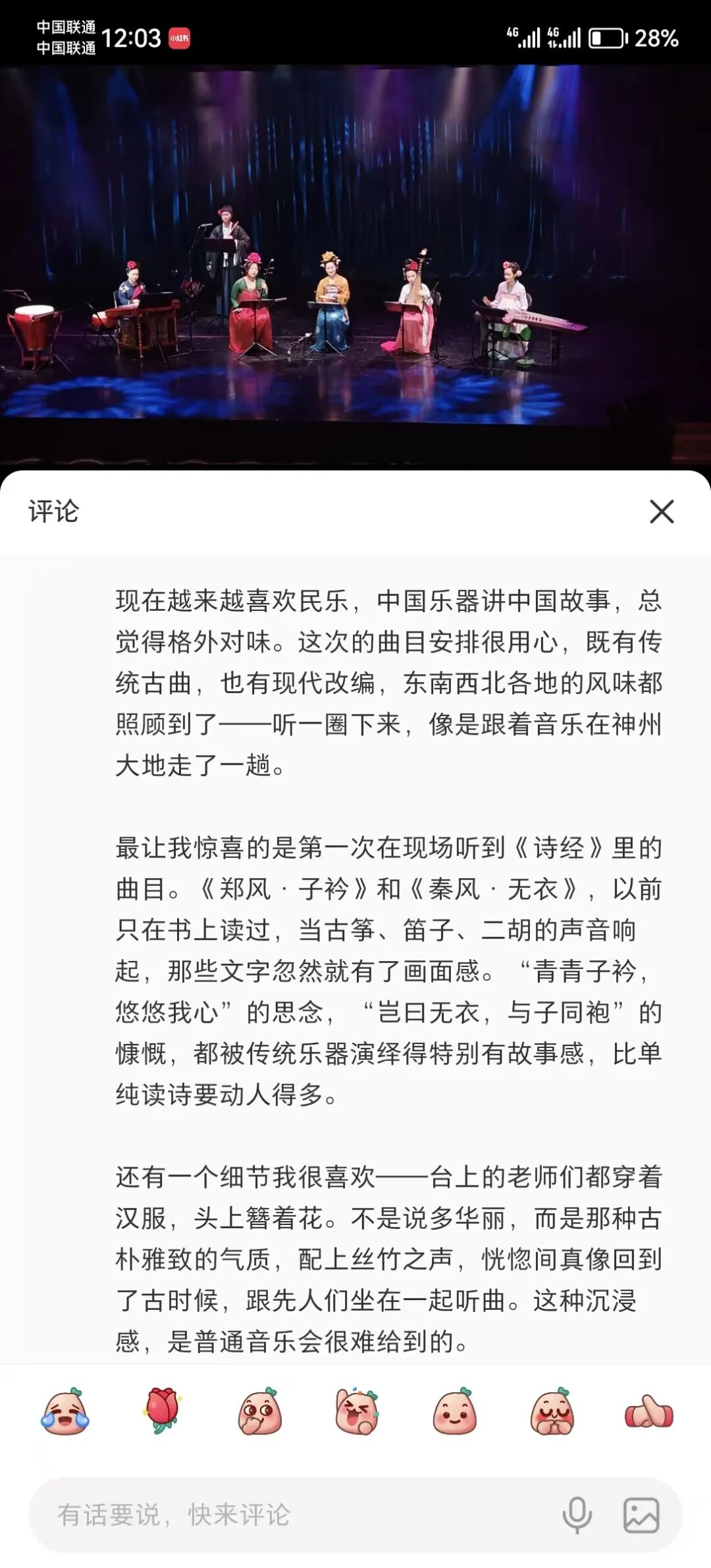Attach a picture to the comment
The height and width of the screenshot is (1568, 711).
point(641,1515)
